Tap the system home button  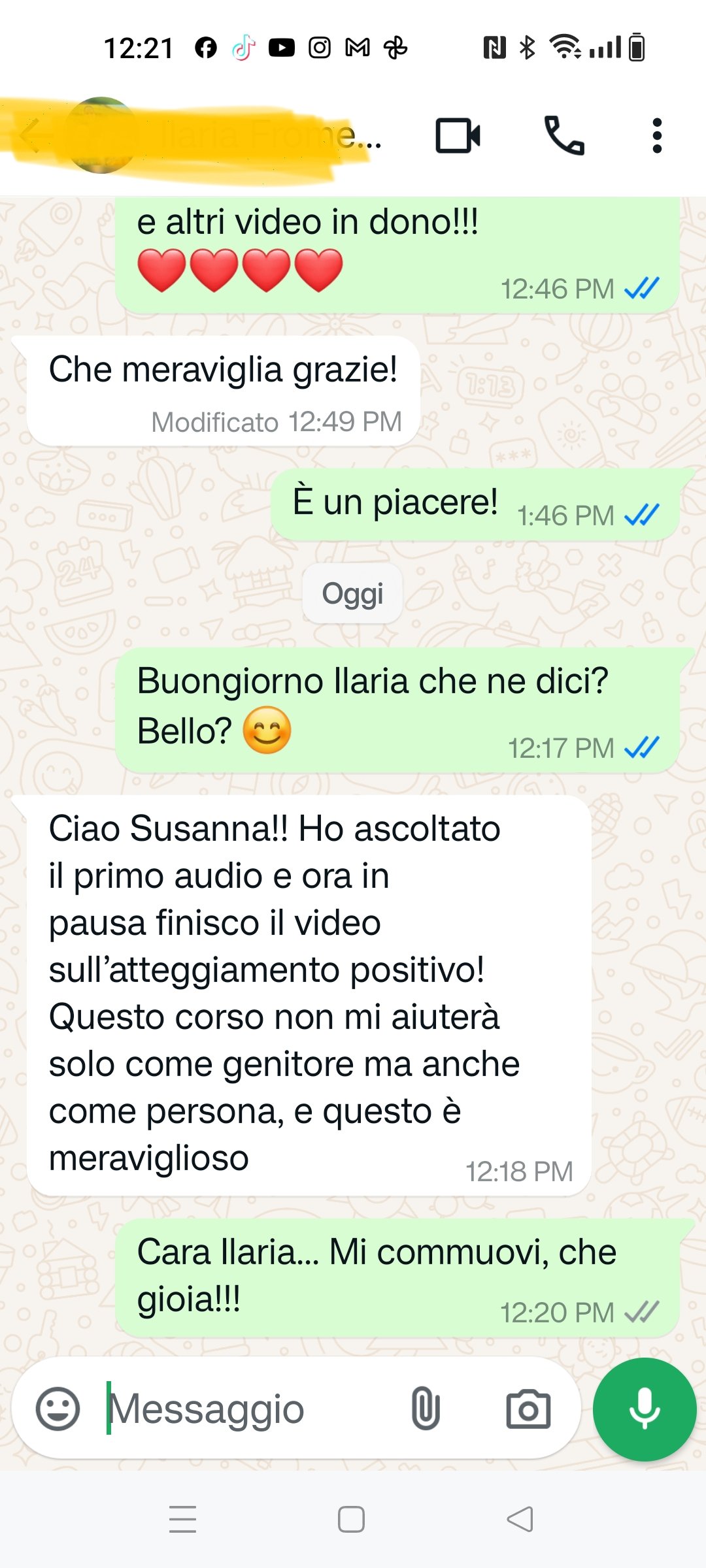351,1519
